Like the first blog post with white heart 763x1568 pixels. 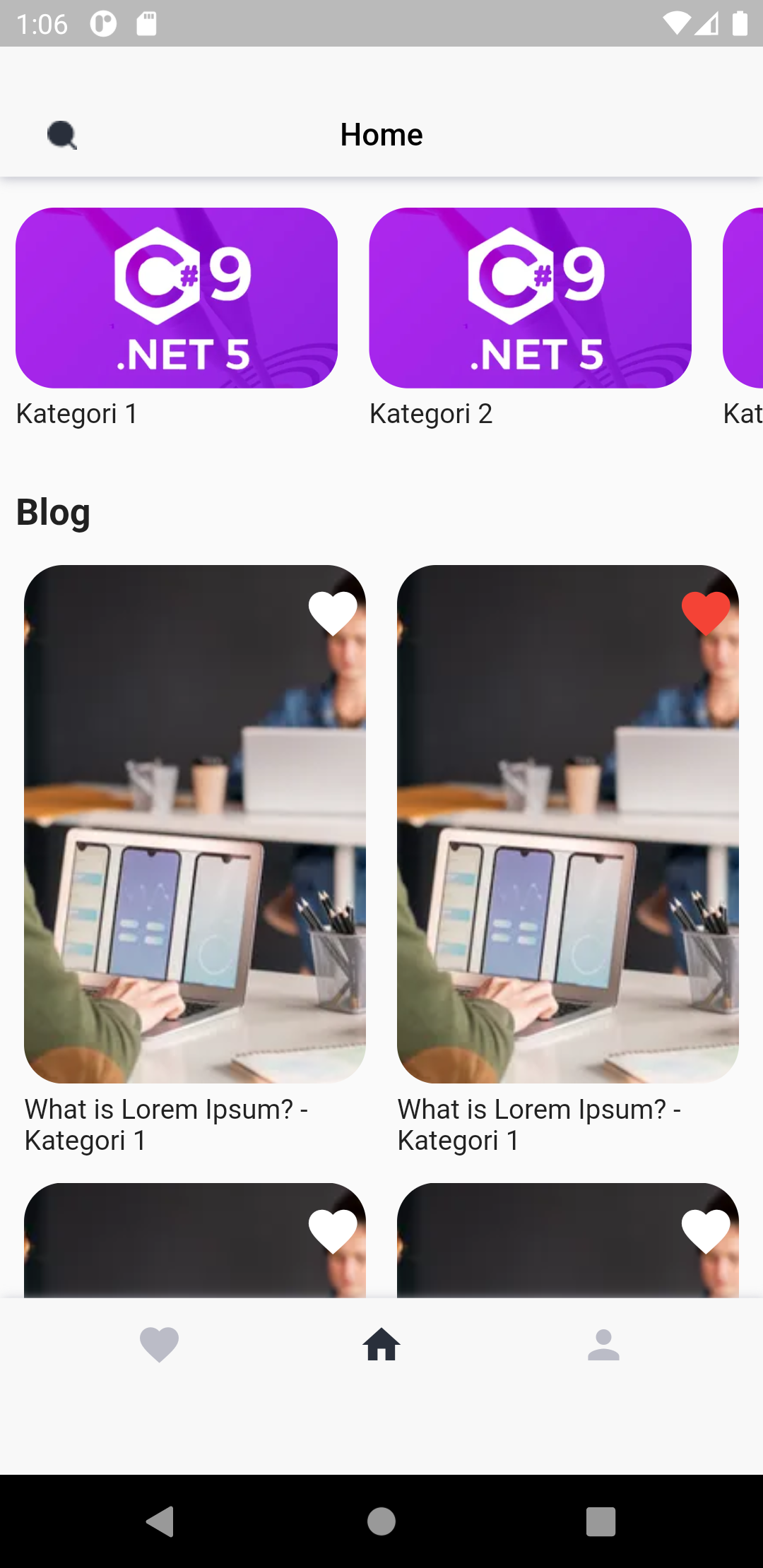click(333, 612)
